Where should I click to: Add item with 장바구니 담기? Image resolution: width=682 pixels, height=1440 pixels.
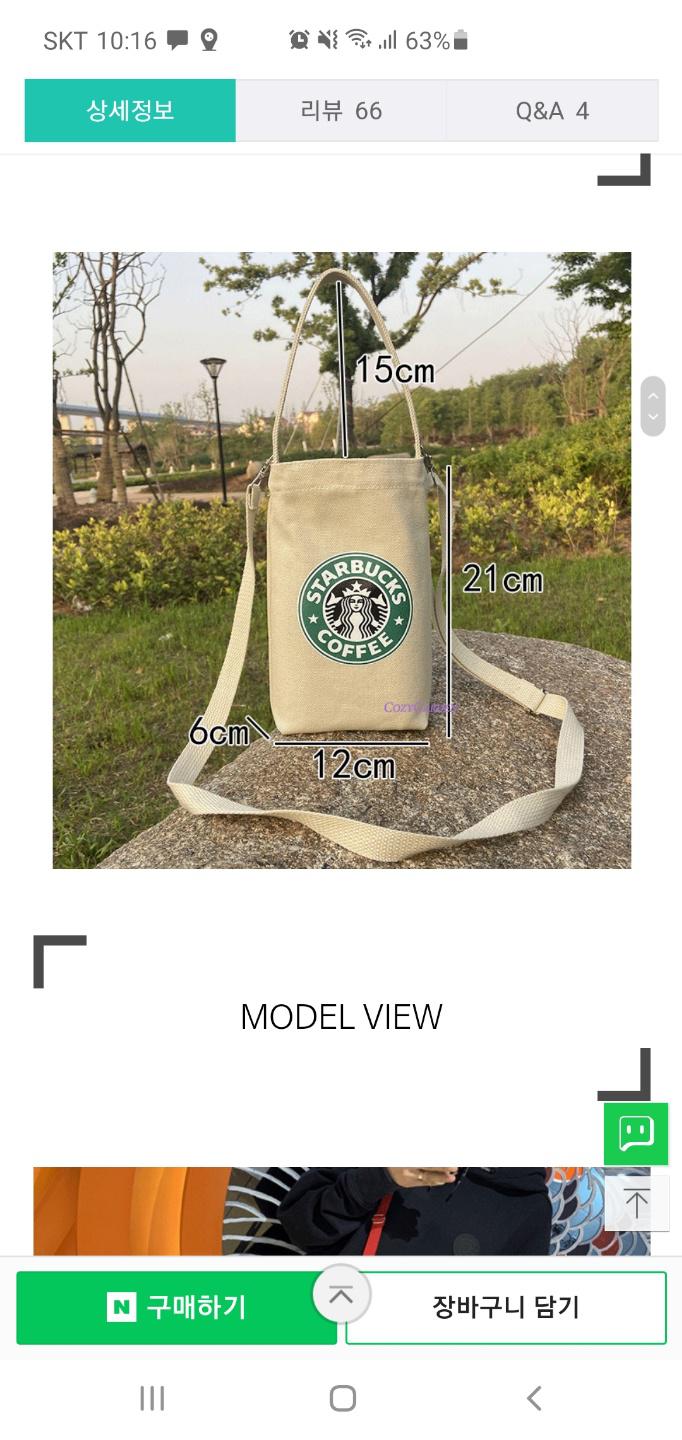click(x=506, y=1307)
